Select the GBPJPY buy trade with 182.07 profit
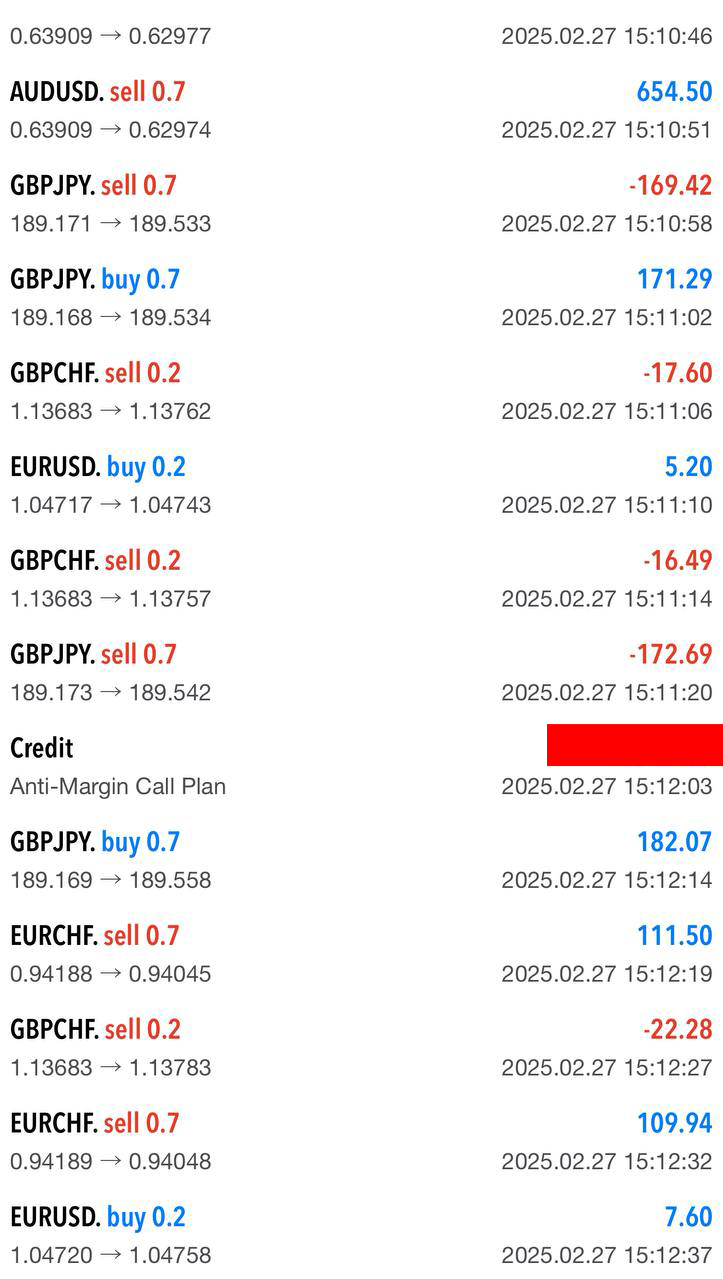 361,861
